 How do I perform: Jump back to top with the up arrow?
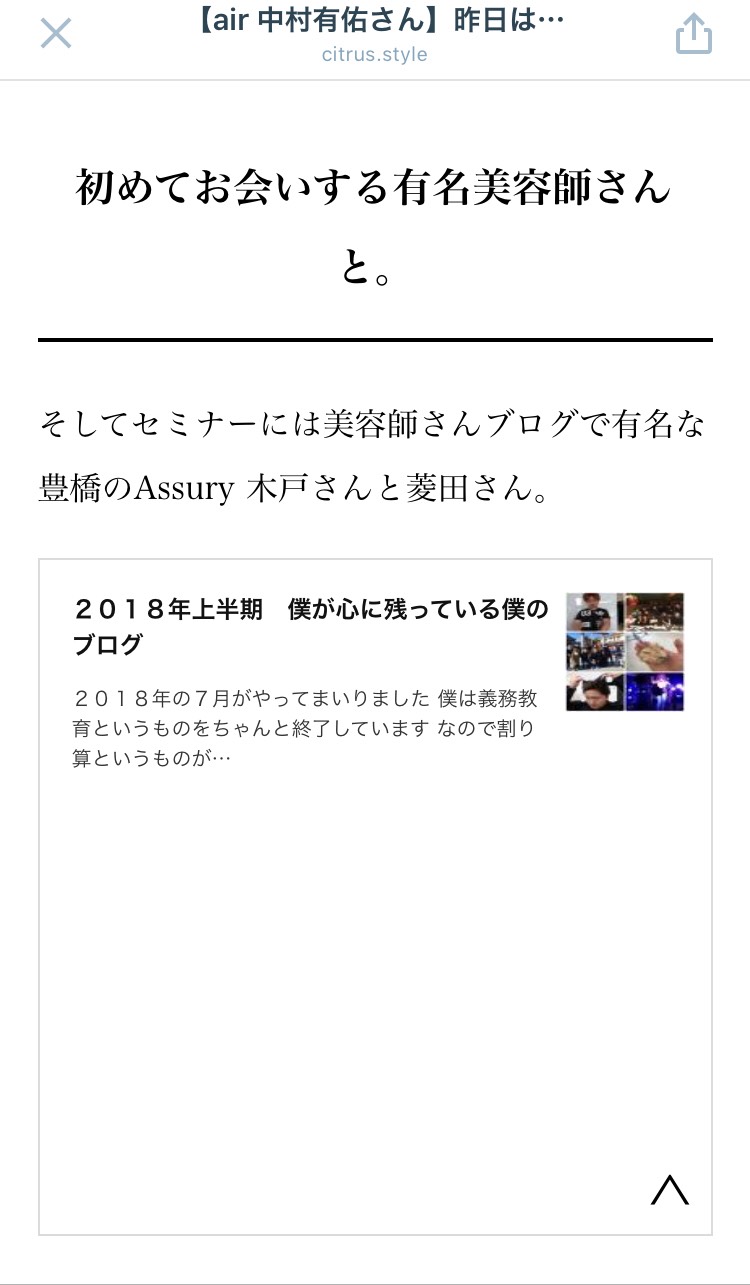coord(669,1189)
